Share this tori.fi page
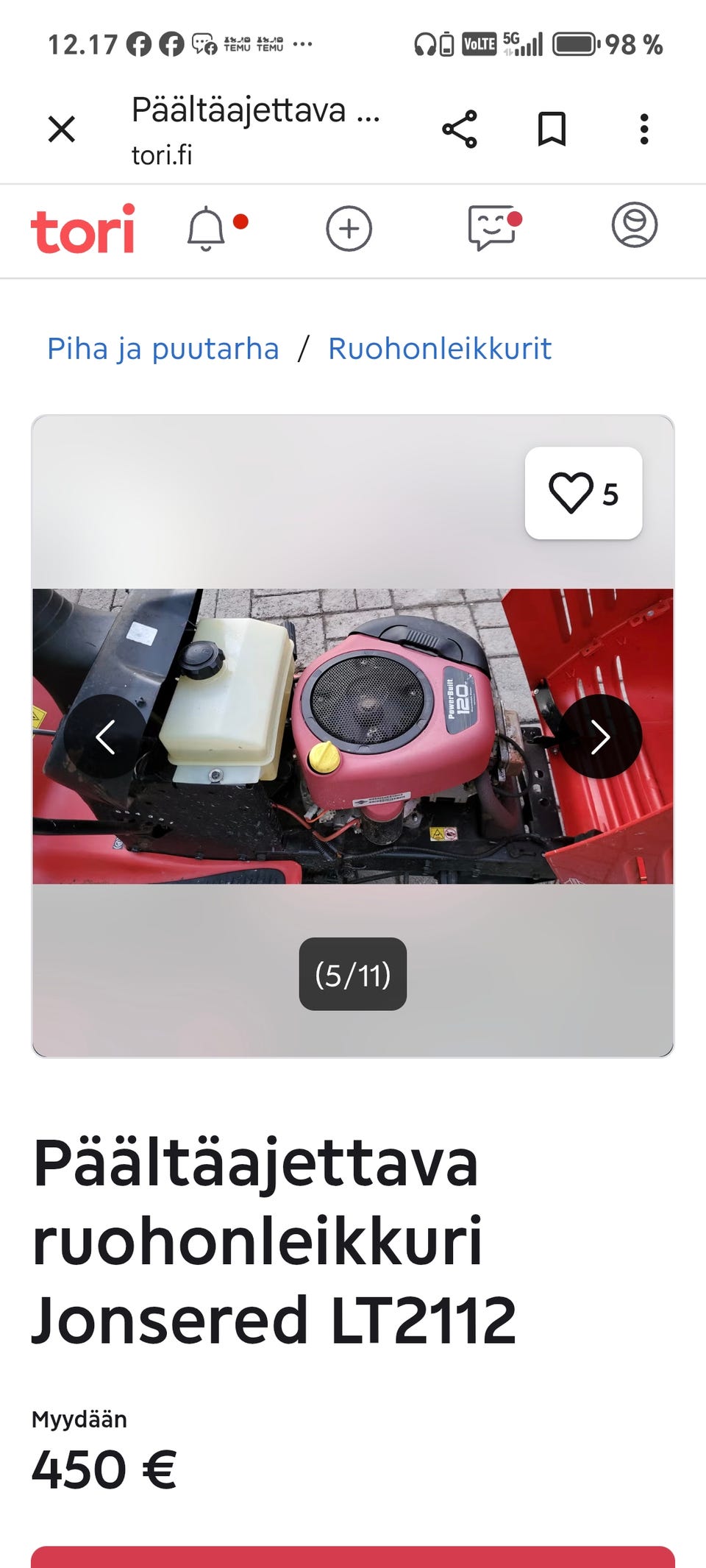The height and width of the screenshot is (1568, 706). pyautogui.click(x=460, y=130)
